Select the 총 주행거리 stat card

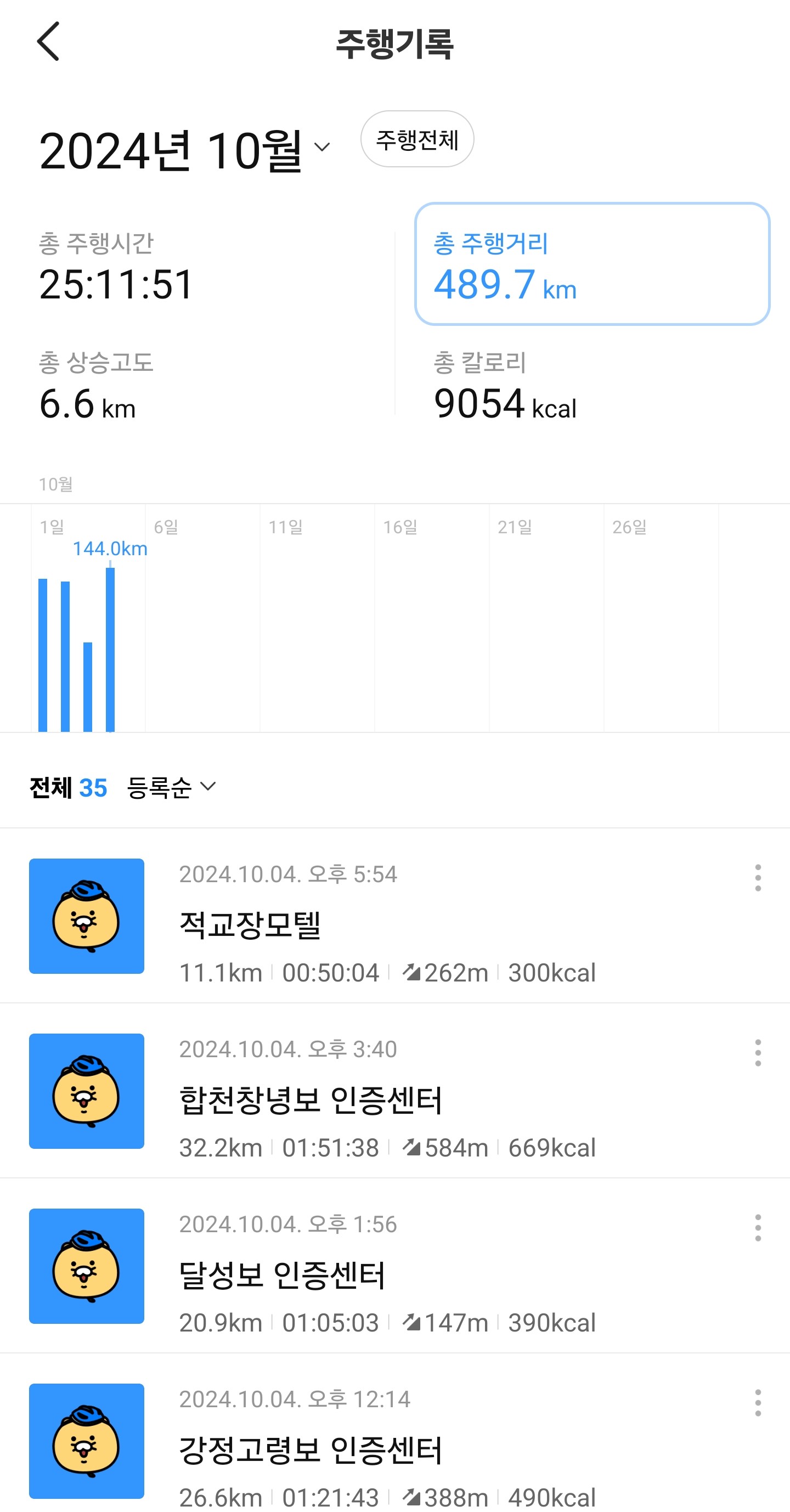(x=591, y=264)
